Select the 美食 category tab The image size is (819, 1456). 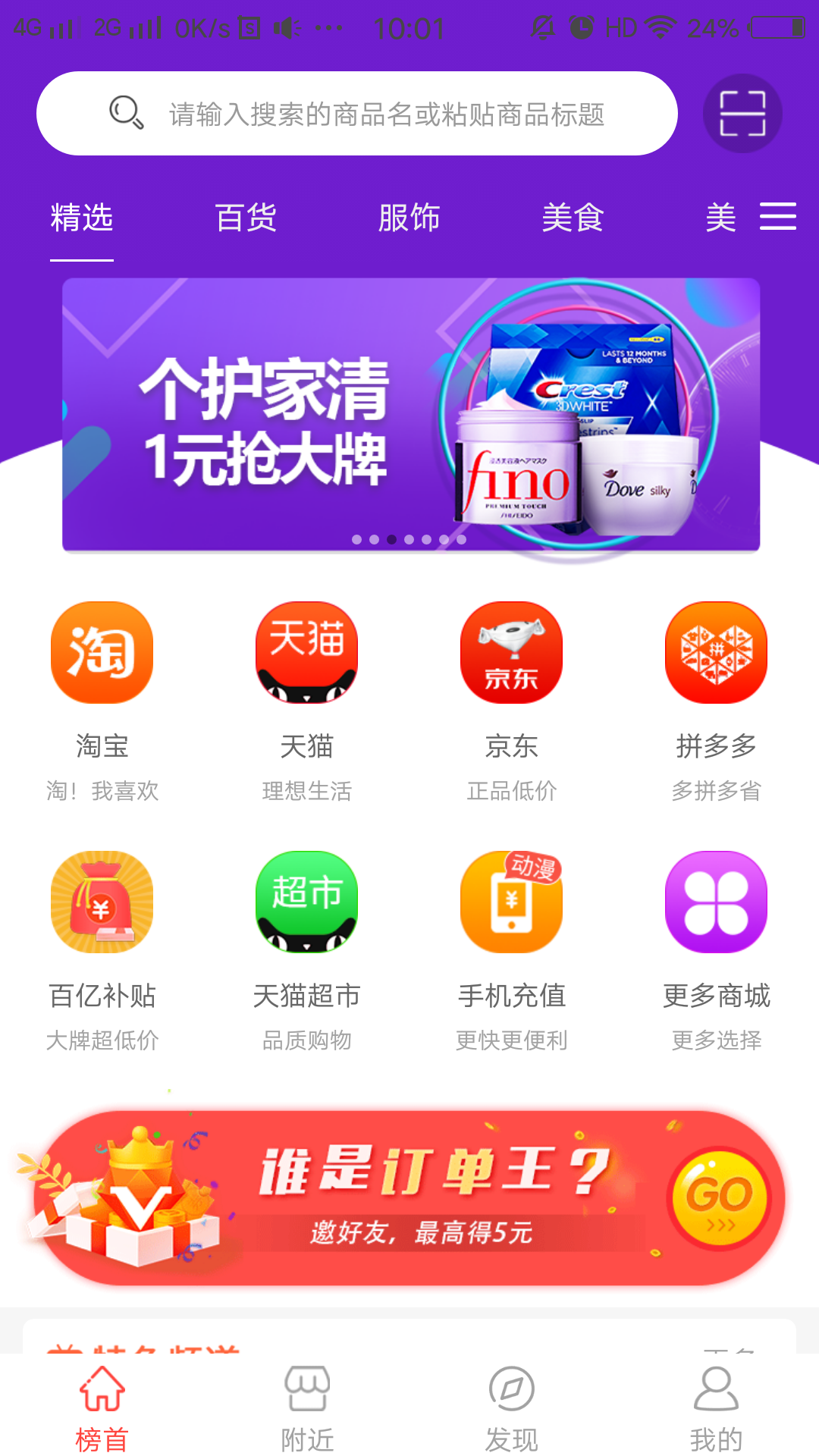[x=573, y=218]
